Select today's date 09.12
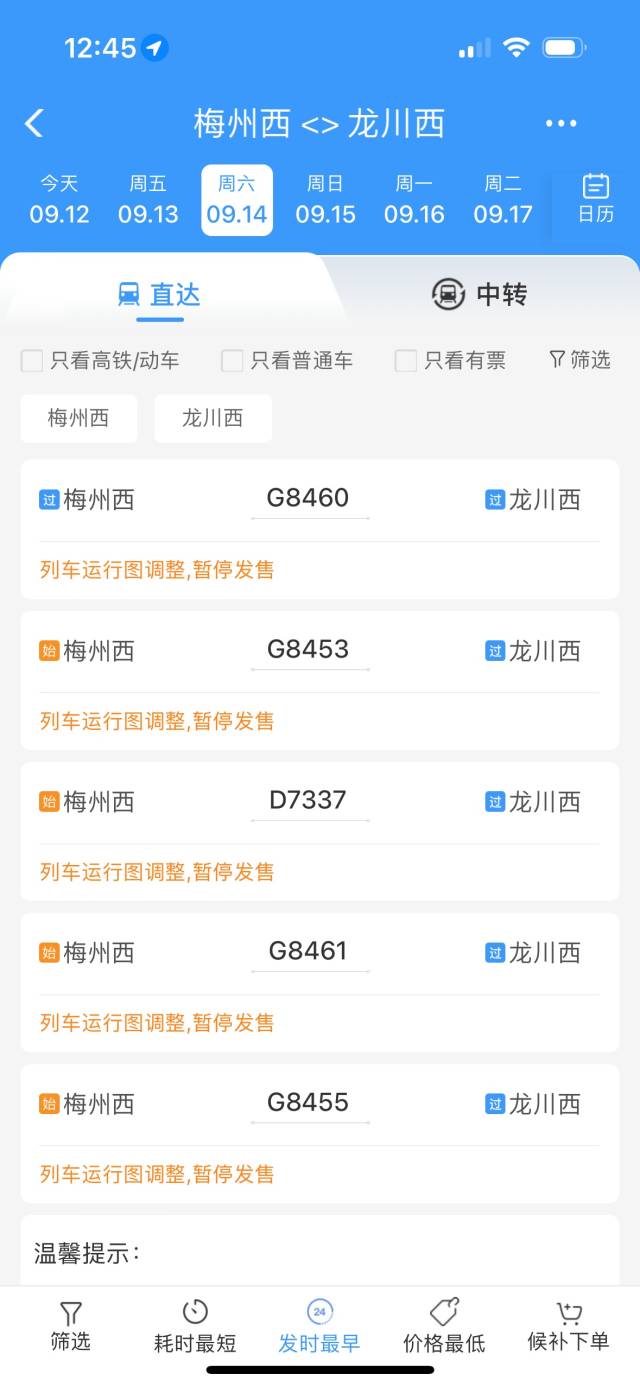This screenshot has width=640, height=1387. [x=59, y=199]
